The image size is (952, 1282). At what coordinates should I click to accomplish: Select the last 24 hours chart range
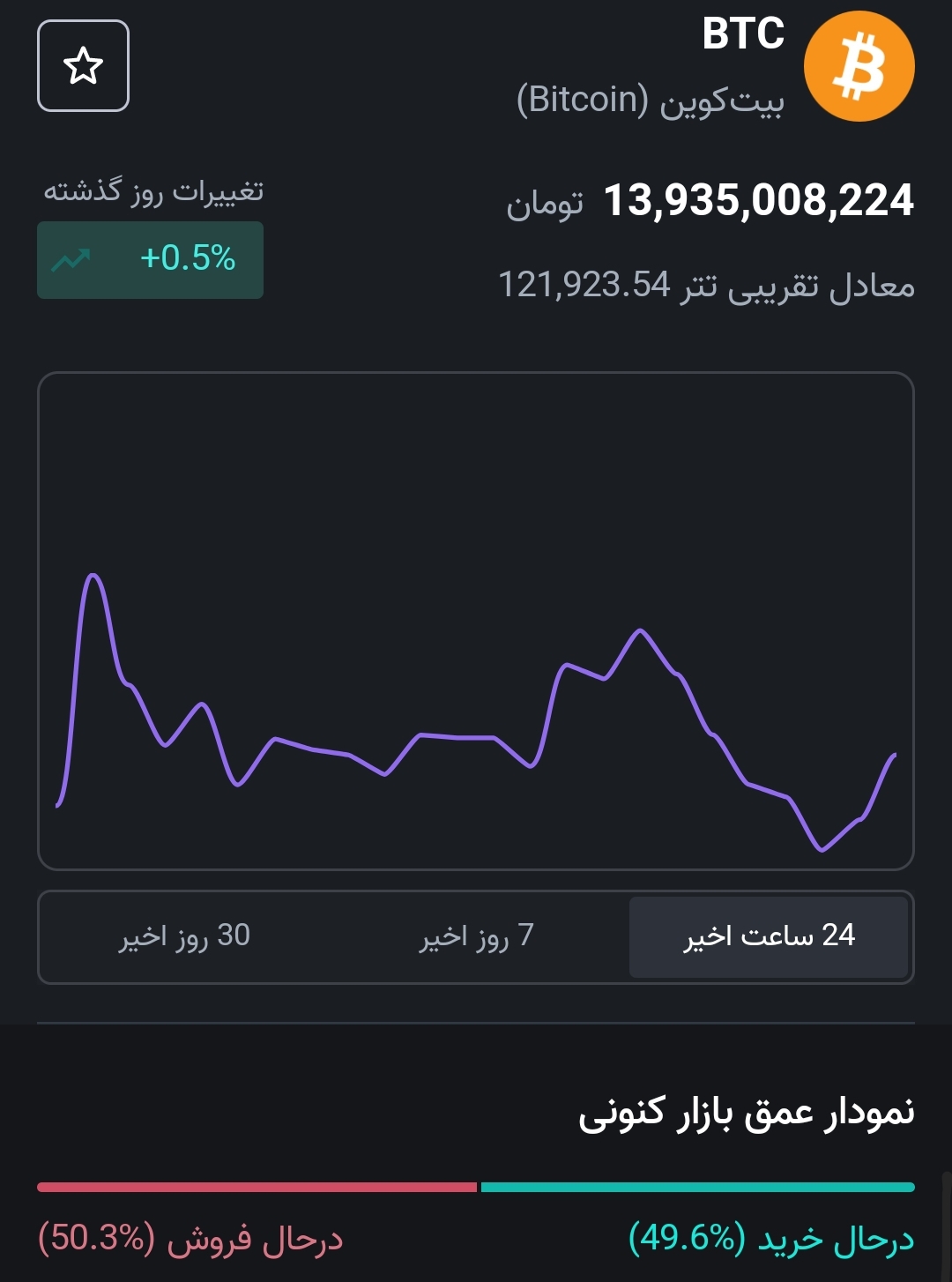pos(769,936)
